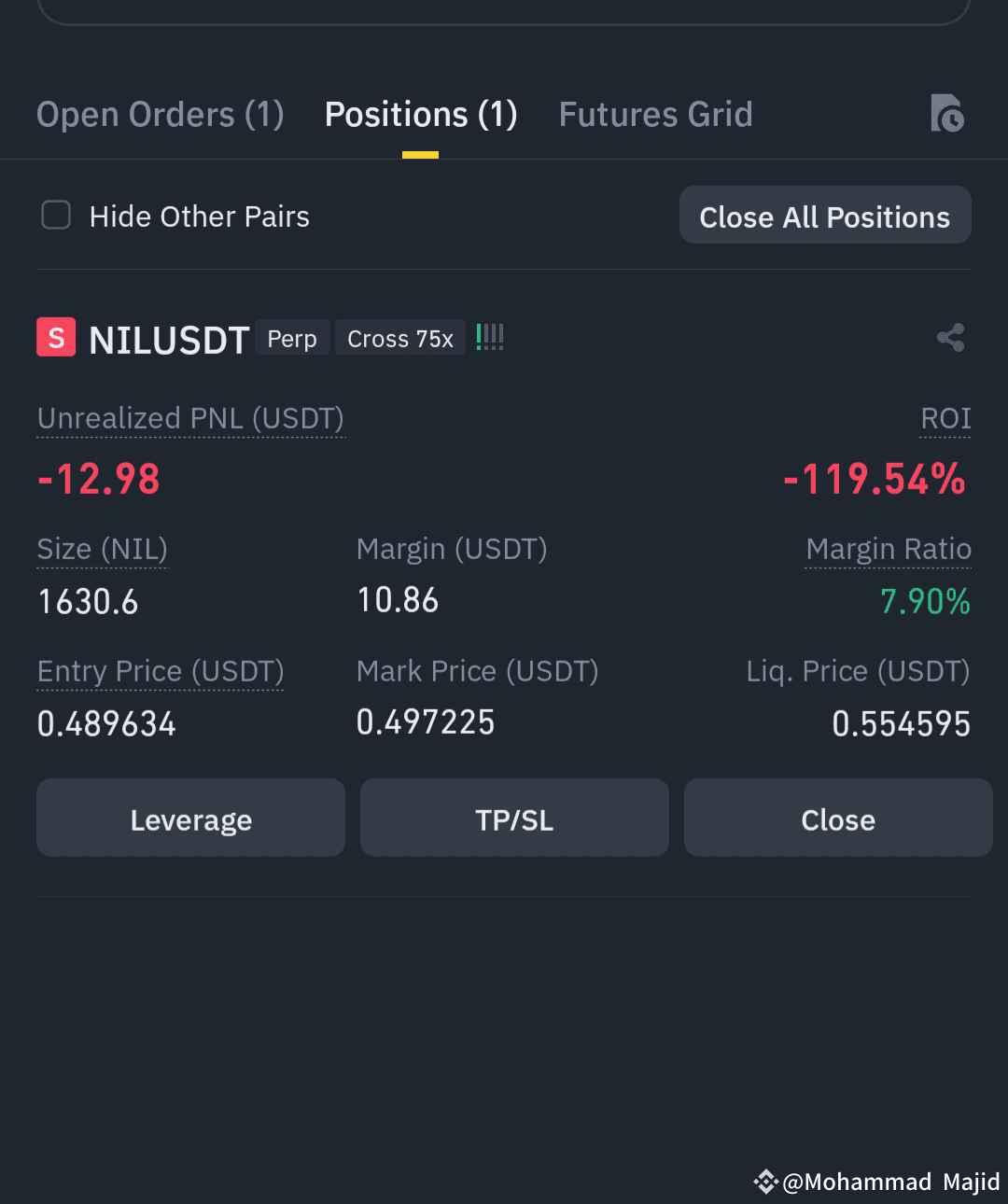Show the Entry Price tooltip

159,671
